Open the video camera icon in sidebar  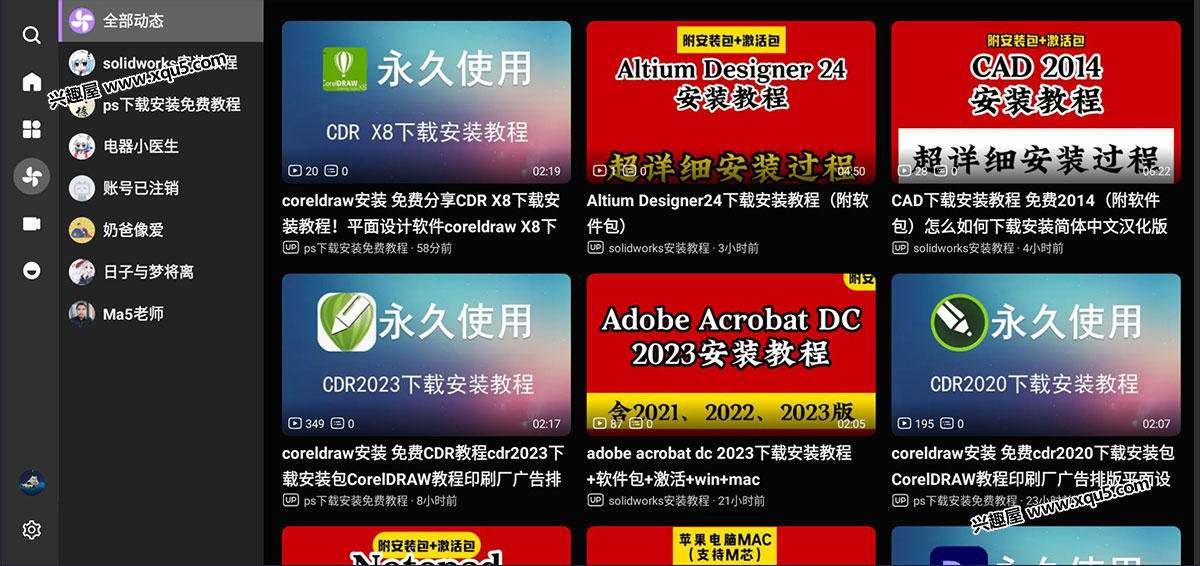click(x=32, y=224)
